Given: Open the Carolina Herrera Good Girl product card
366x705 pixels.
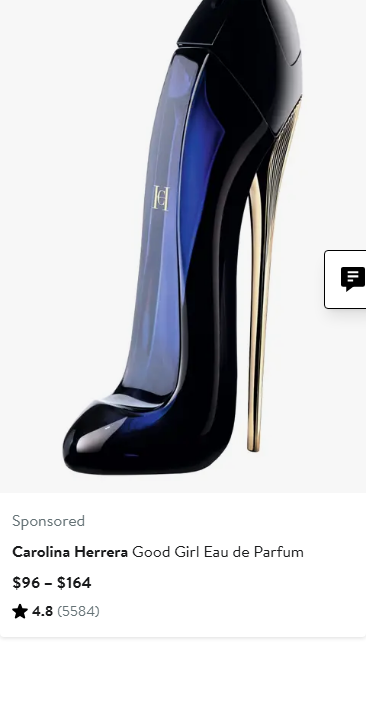Looking at the screenshot, I should [x=183, y=318].
